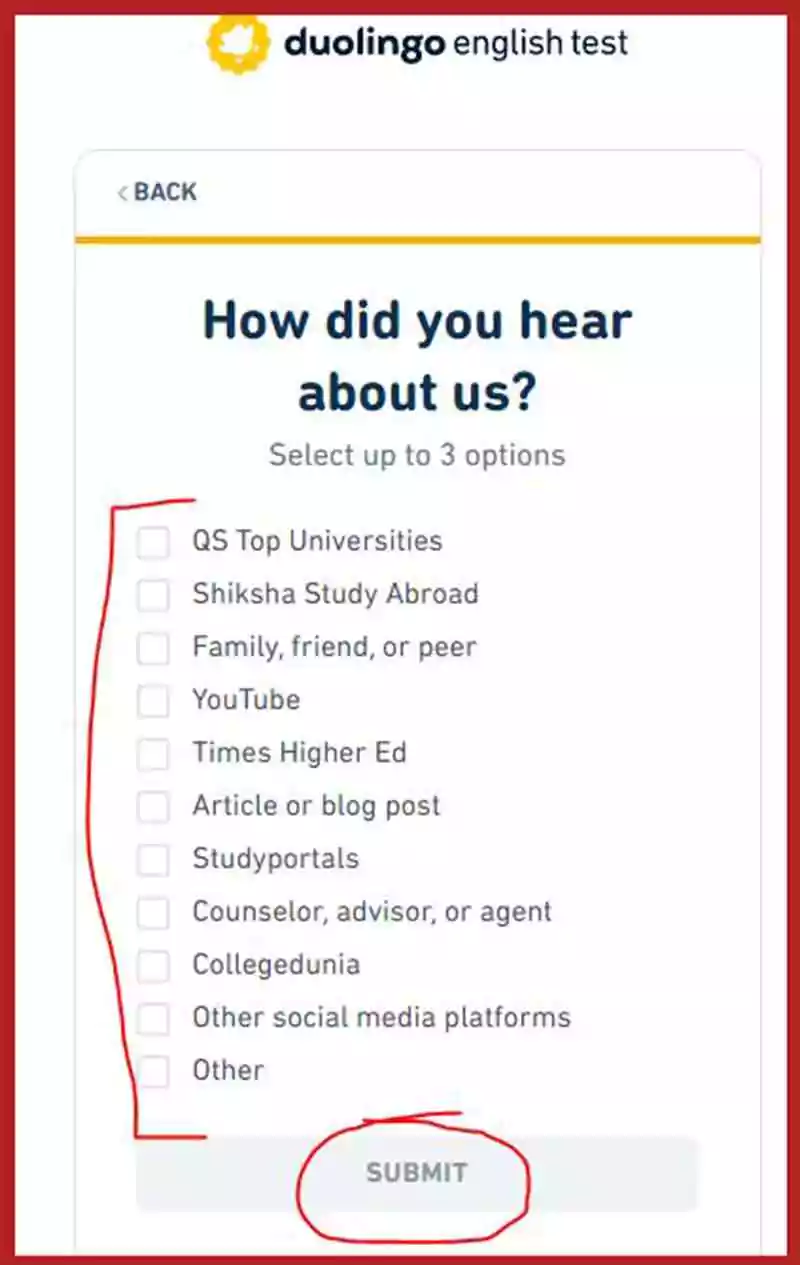Select the Collegedunia checkbox
This screenshot has width=800, height=1265.
point(154,966)
